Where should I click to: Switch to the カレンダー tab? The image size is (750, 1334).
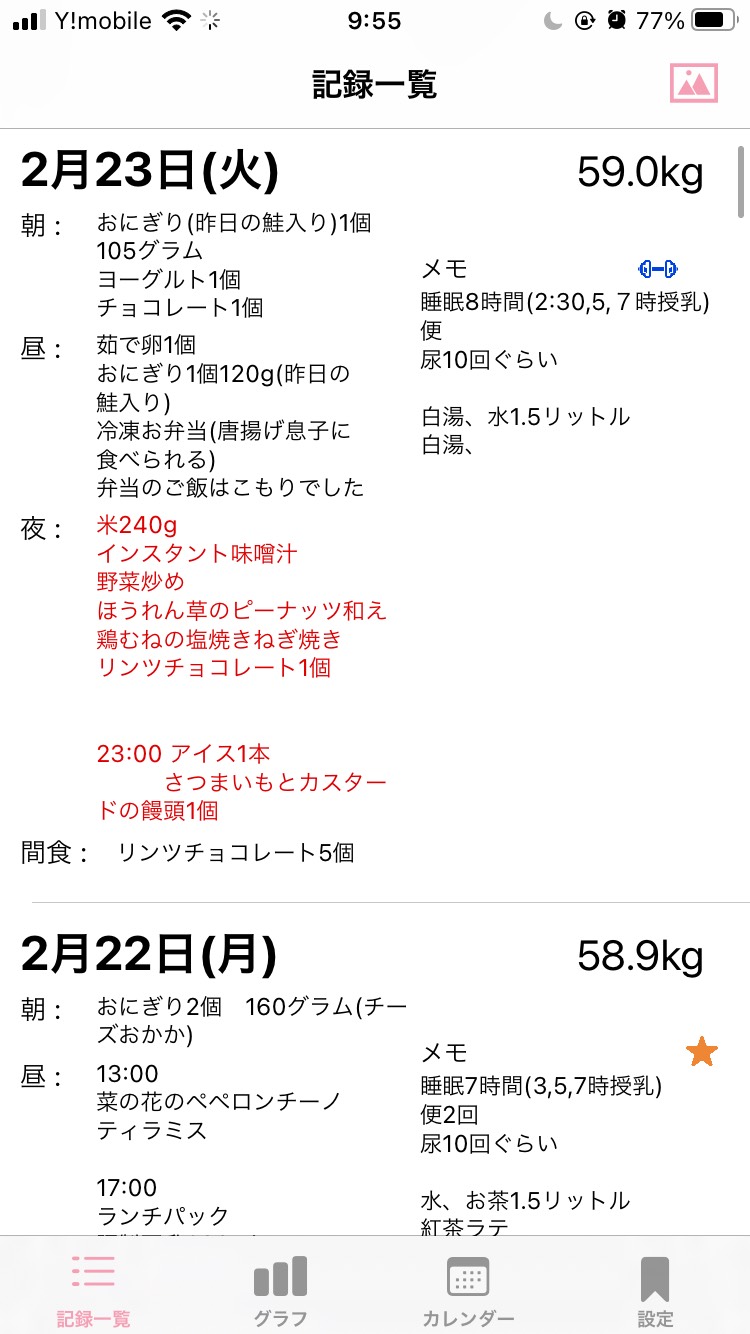pyautogui.click(x=468, y=1289)
